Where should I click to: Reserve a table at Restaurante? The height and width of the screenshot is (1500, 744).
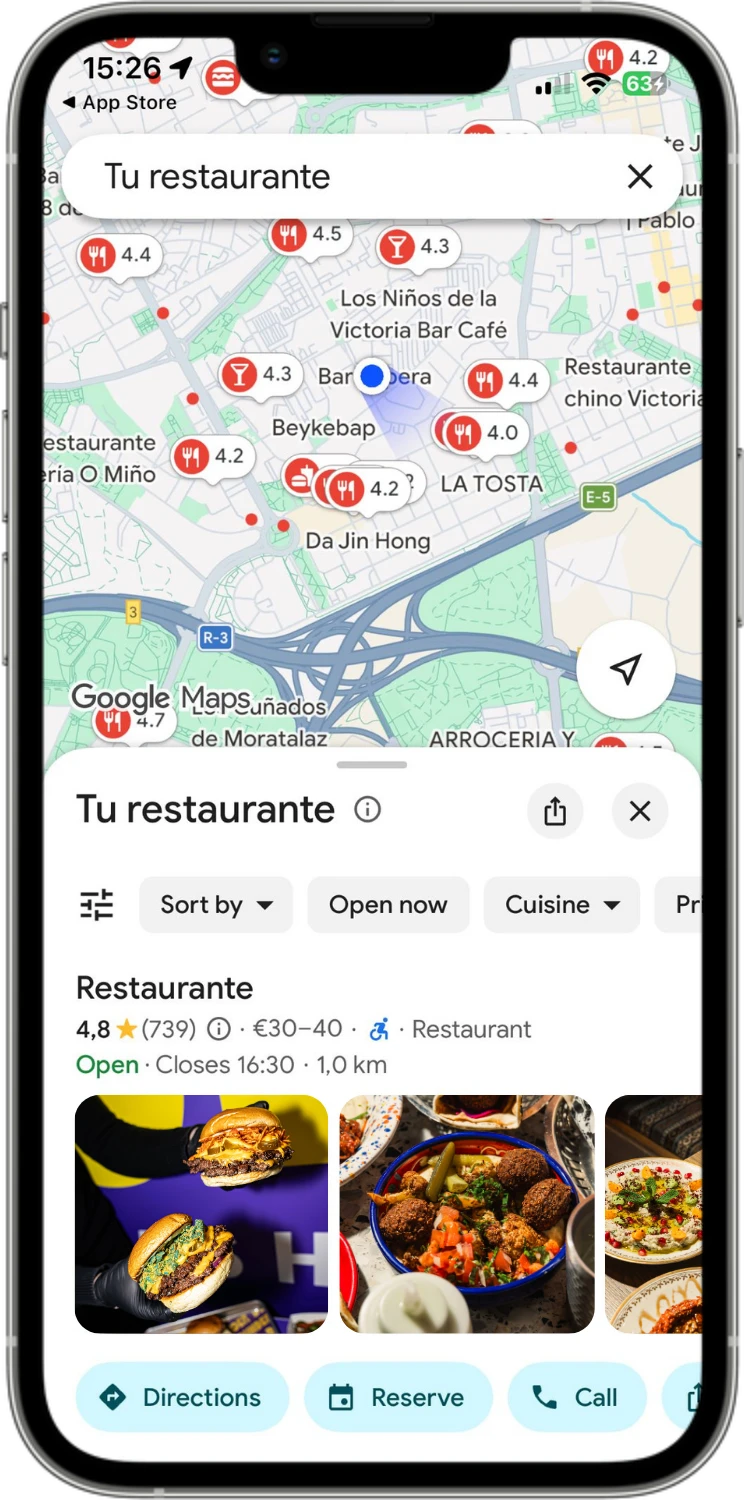(x=398, y=1397)
